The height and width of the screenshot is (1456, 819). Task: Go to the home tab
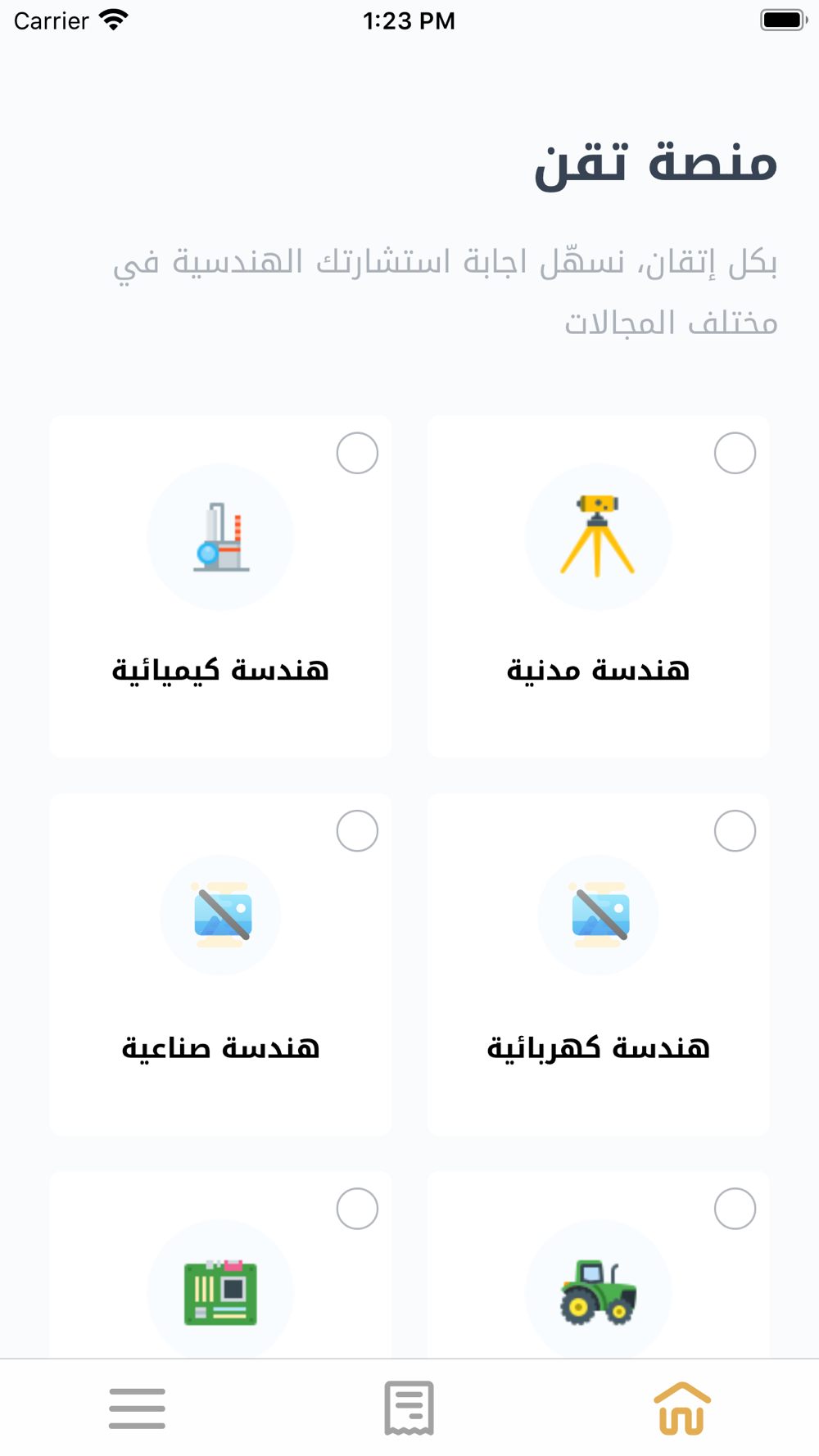pos(682,1409)
